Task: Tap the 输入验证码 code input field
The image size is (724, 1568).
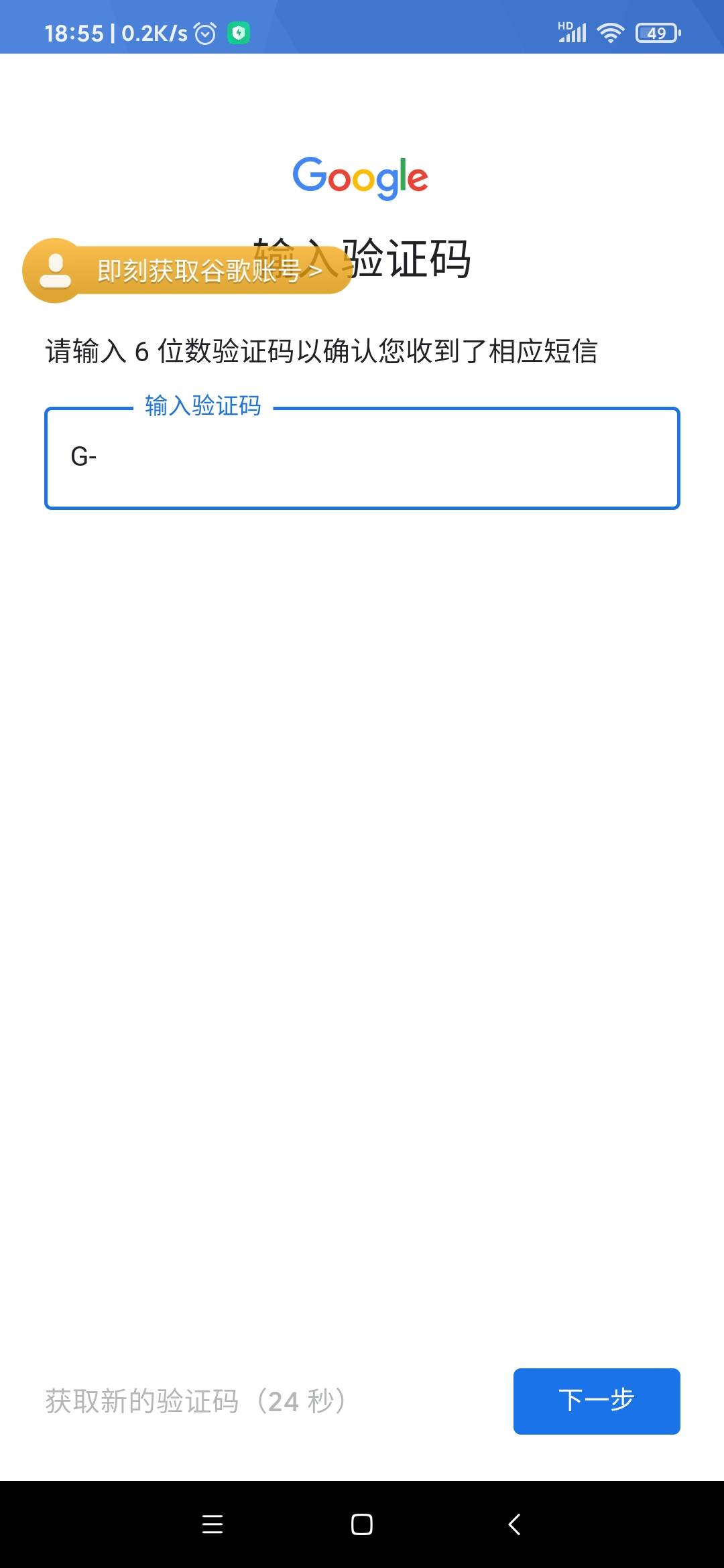Action: tap(362, 458)
